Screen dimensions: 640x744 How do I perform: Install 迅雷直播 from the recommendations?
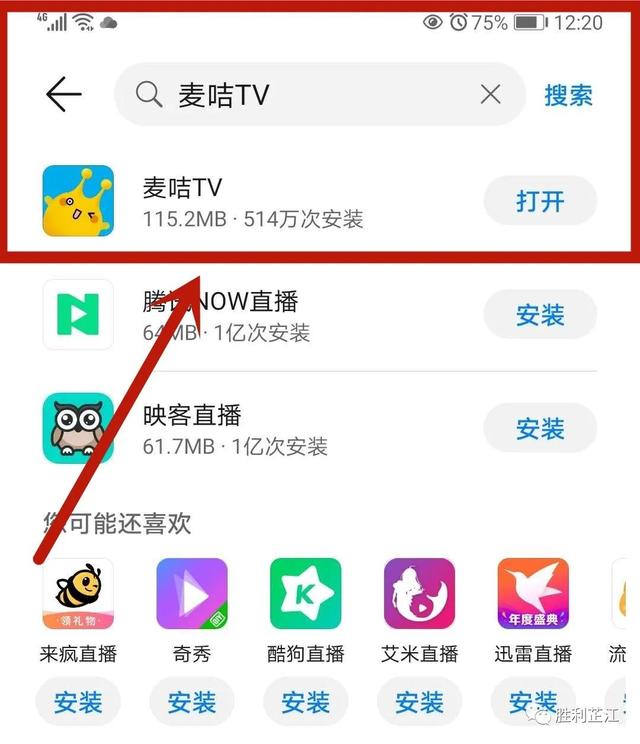click(x=533, y=702)
